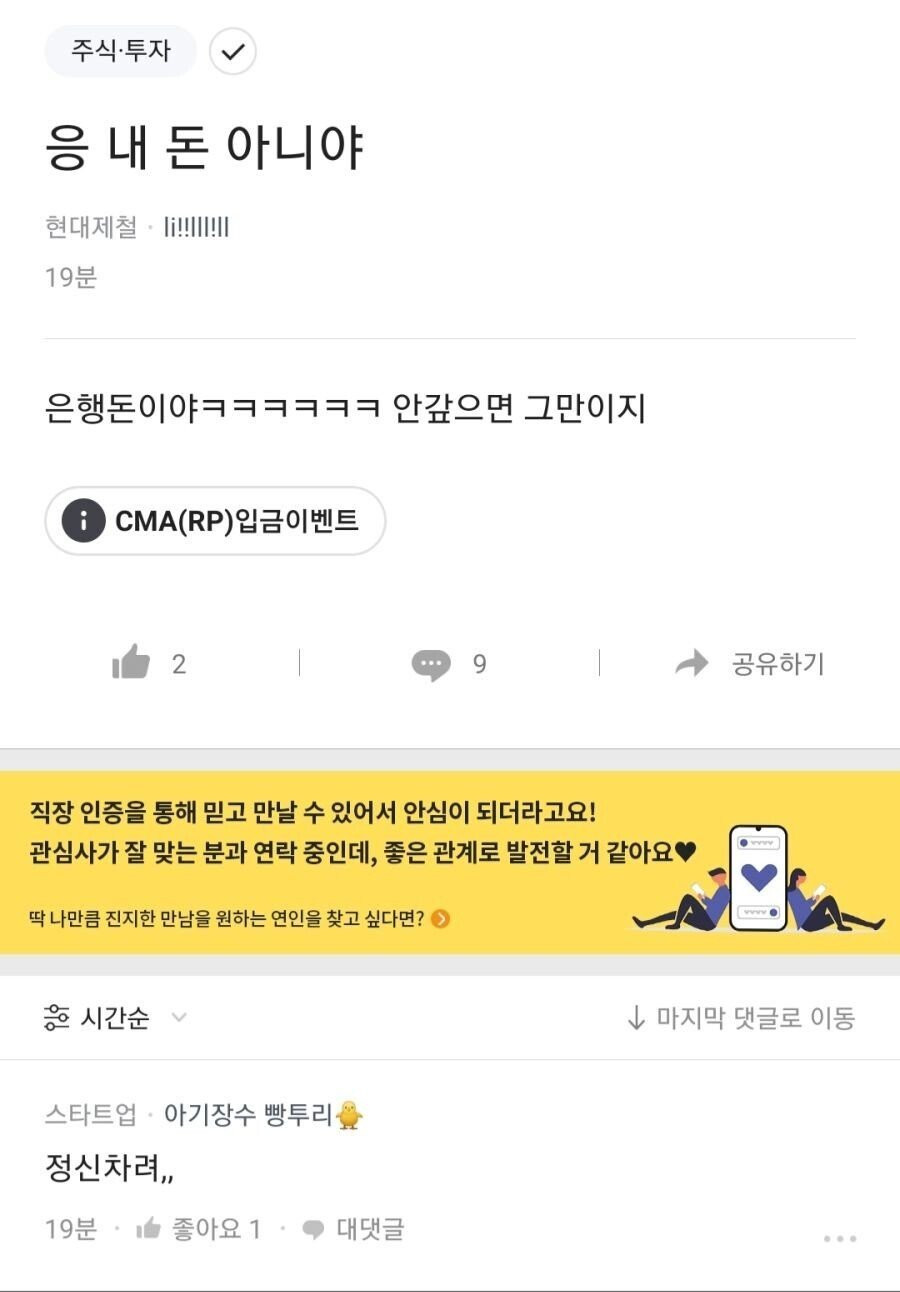Open the post's comments via speech bubble icon
900x1292 pixels.
click(x=431, y=664)
